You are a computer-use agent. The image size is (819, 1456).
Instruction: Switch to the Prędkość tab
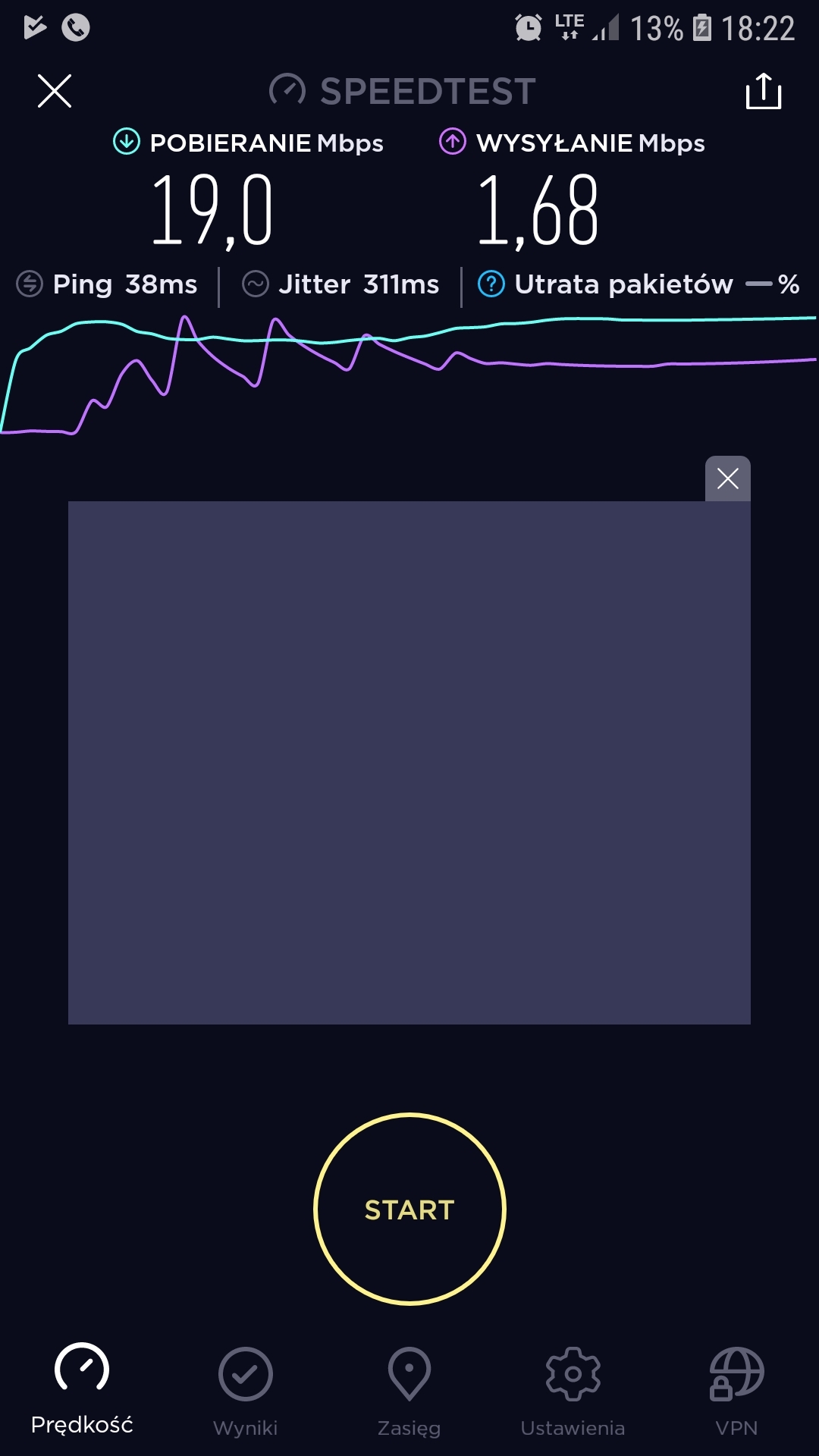coord(82,1389)
